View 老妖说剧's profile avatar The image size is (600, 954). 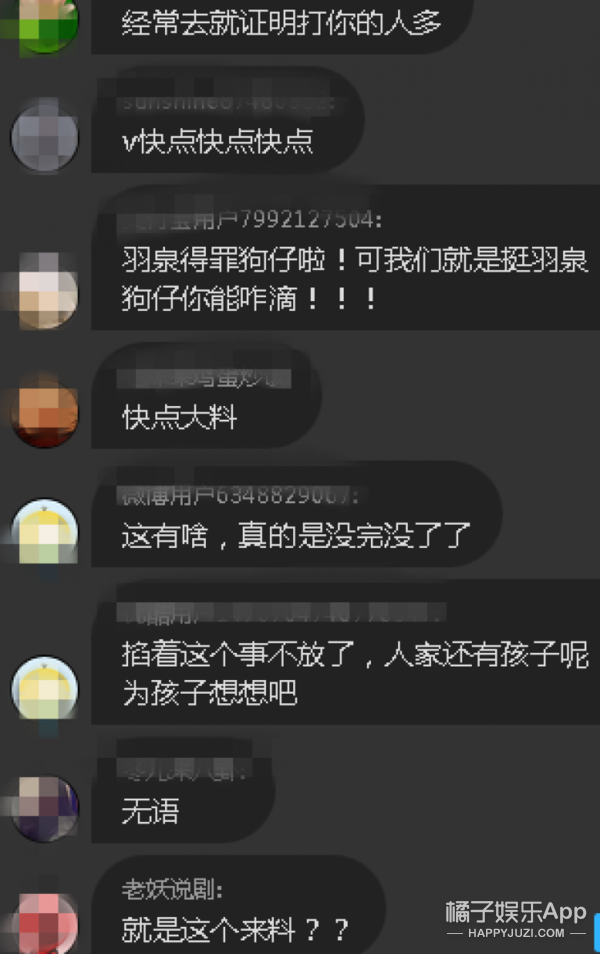(44, 922)
